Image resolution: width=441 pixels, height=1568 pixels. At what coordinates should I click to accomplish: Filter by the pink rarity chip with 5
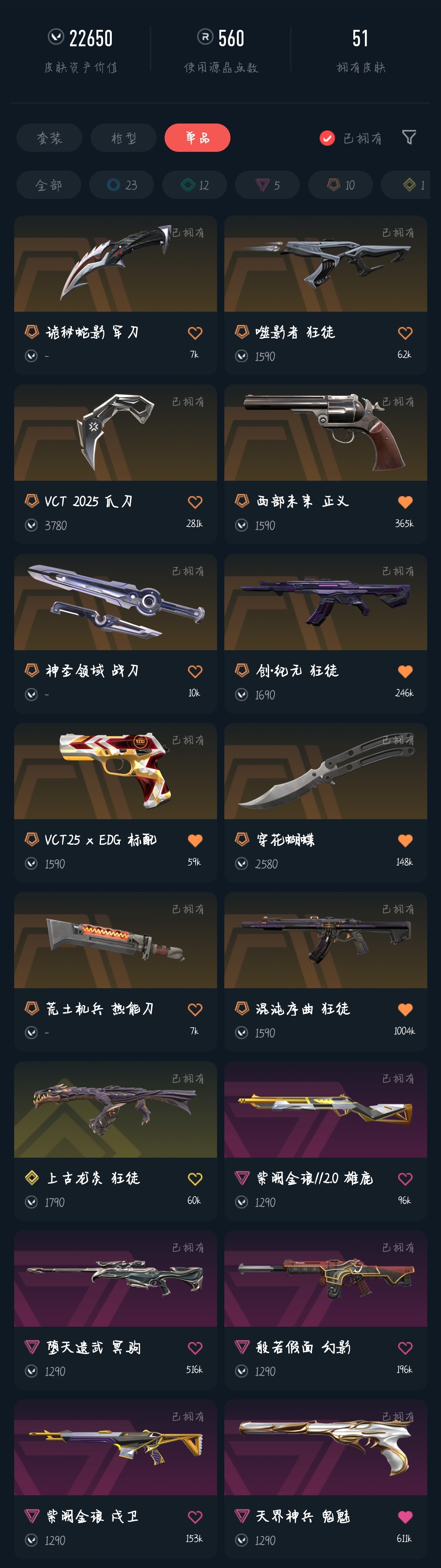pos(268,185)
